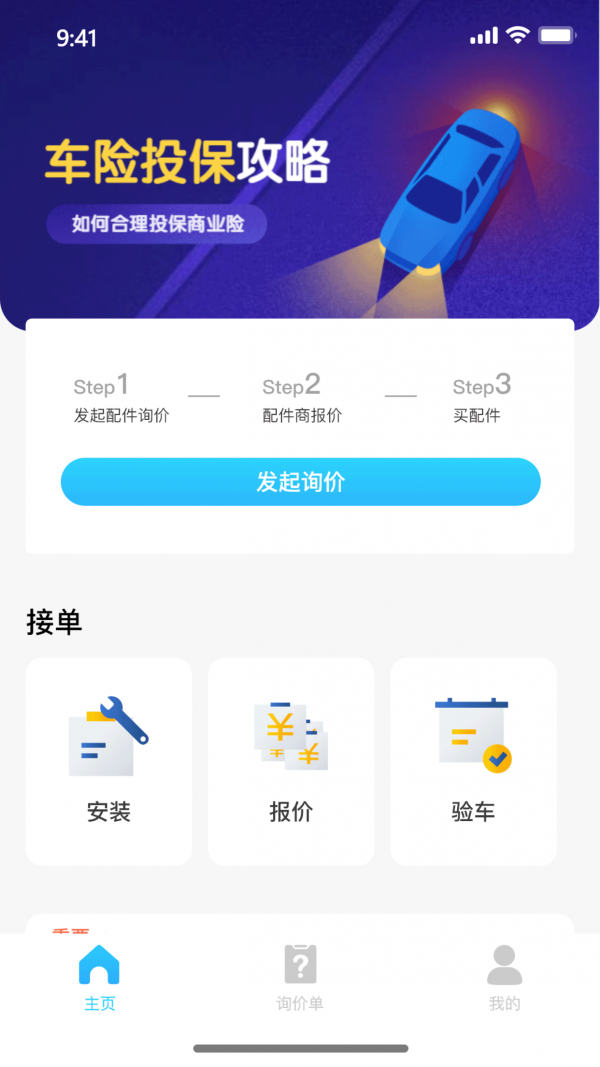Open the 安装 card
The height and width of the screenshot is (1067, 600).
[109, 761]
